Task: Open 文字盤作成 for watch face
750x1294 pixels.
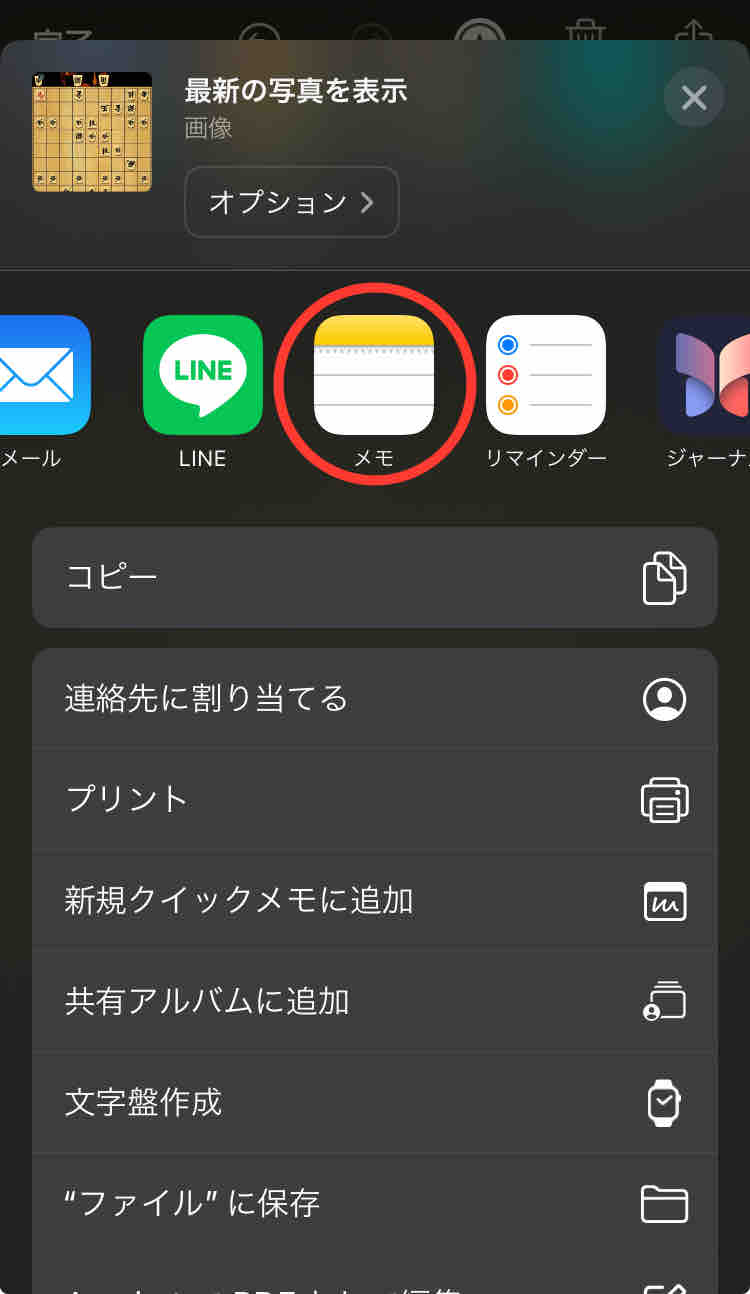Action: (x=374, y=1102)
